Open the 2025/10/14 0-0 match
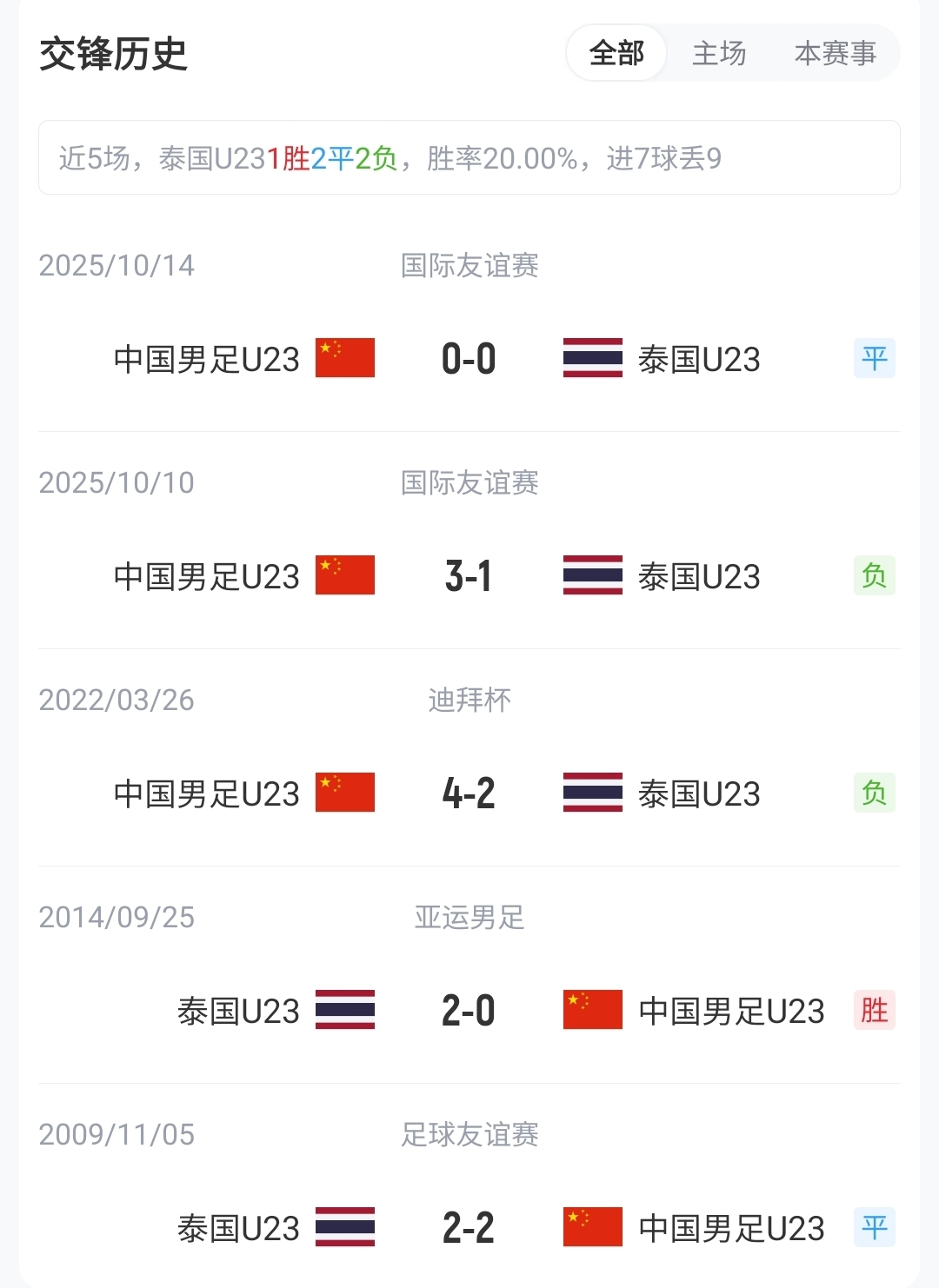Screen dimensions: 939x1288 (x=469, y=358)
